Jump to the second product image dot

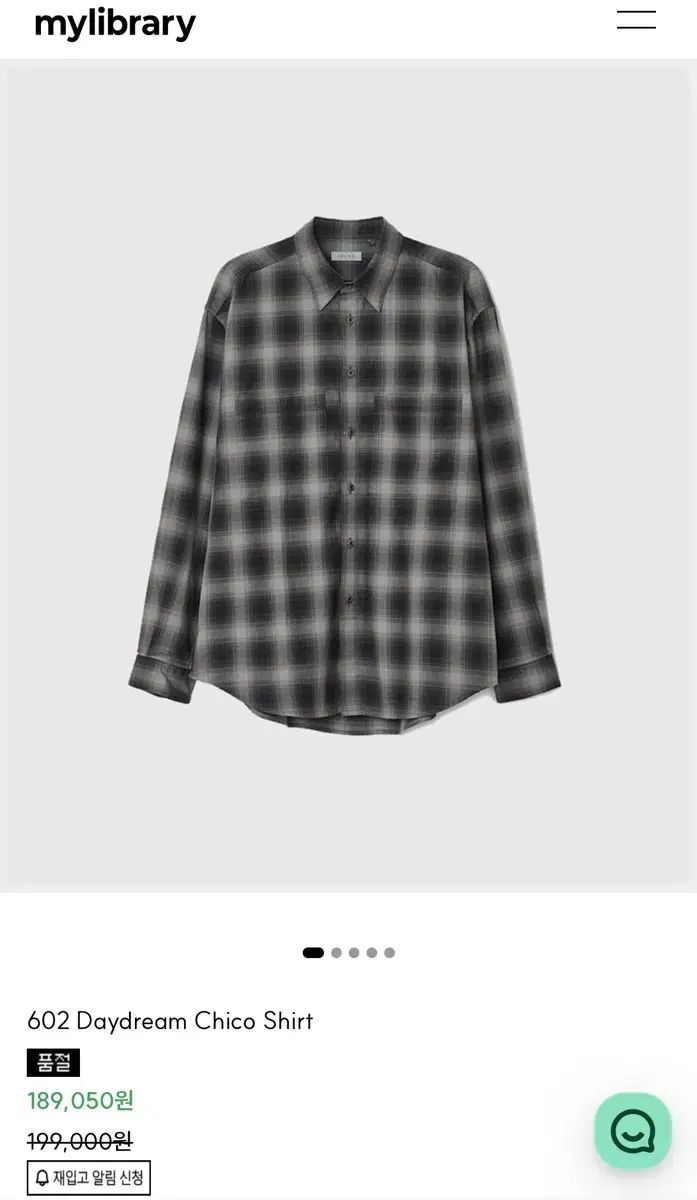(336, 953)
